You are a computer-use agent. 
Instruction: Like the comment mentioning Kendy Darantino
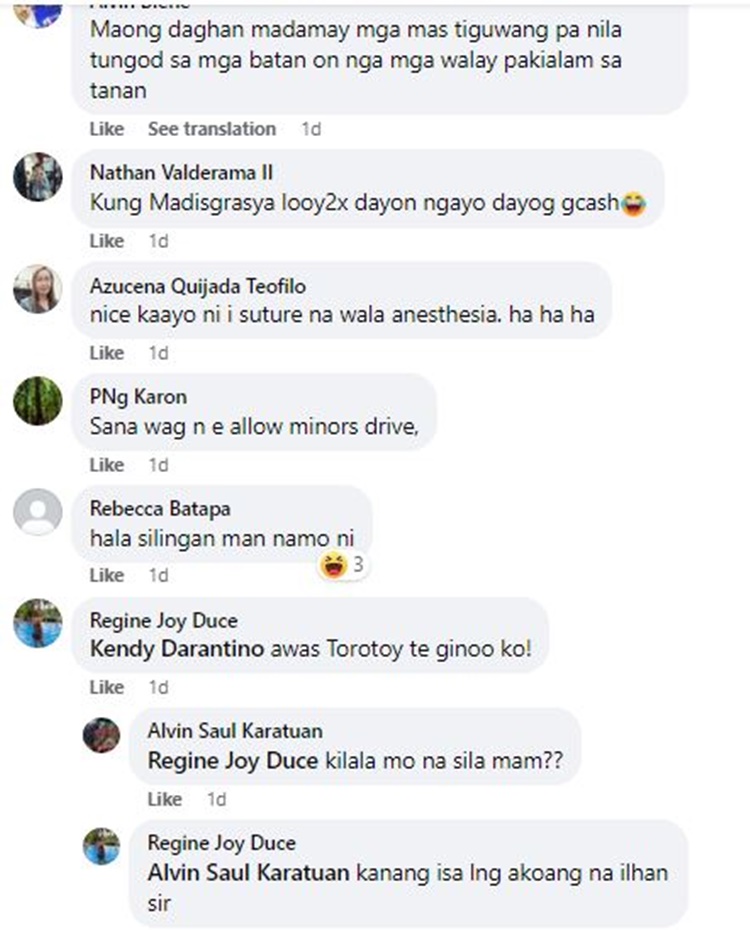pos(106,687)
